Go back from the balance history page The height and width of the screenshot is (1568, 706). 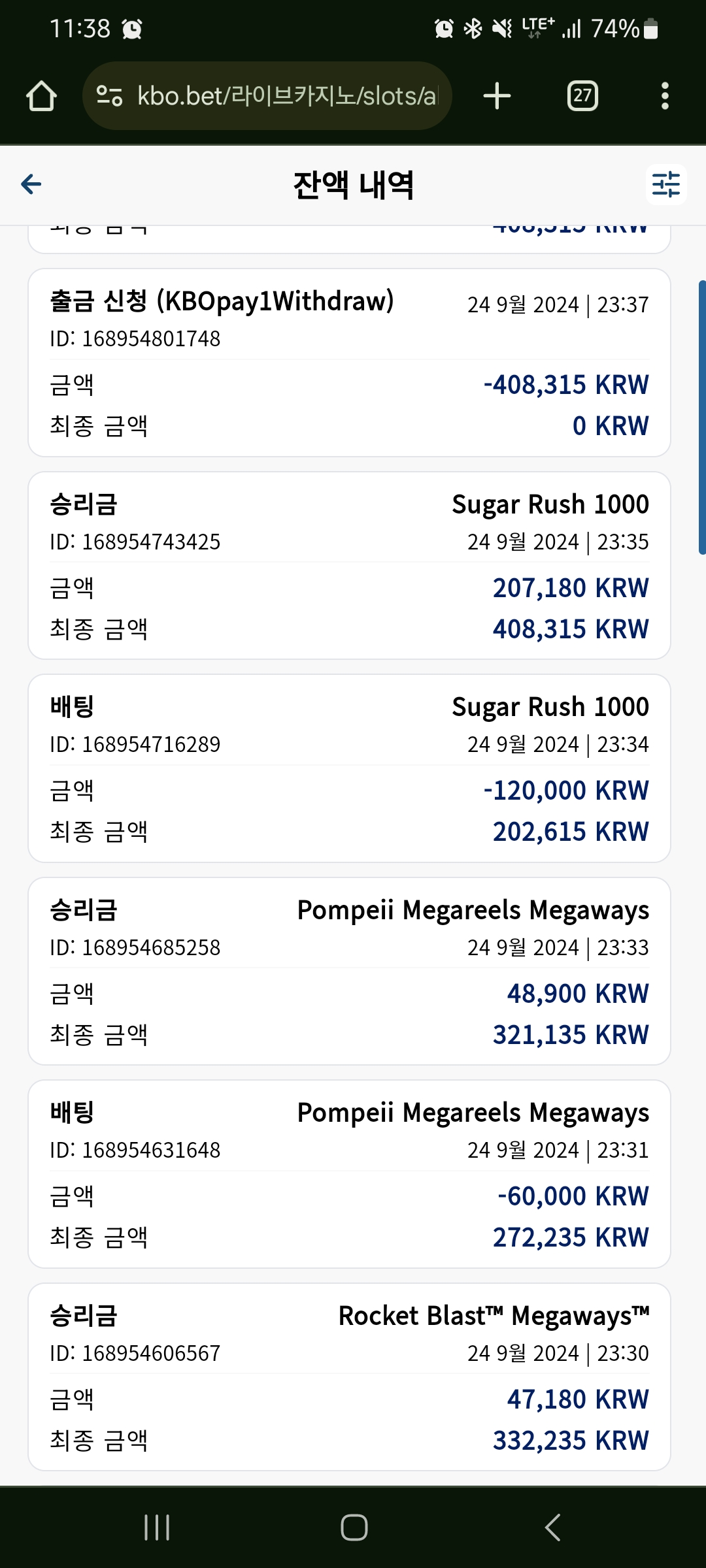[31, 184]
